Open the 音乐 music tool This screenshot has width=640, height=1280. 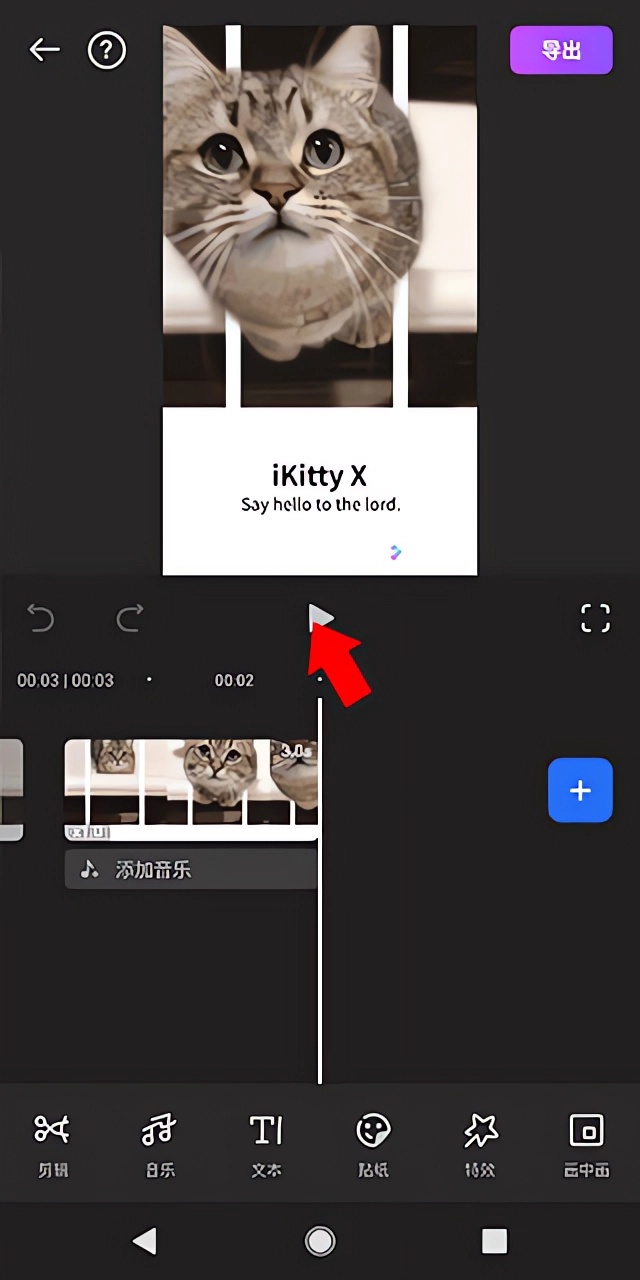click(159, 1145)
